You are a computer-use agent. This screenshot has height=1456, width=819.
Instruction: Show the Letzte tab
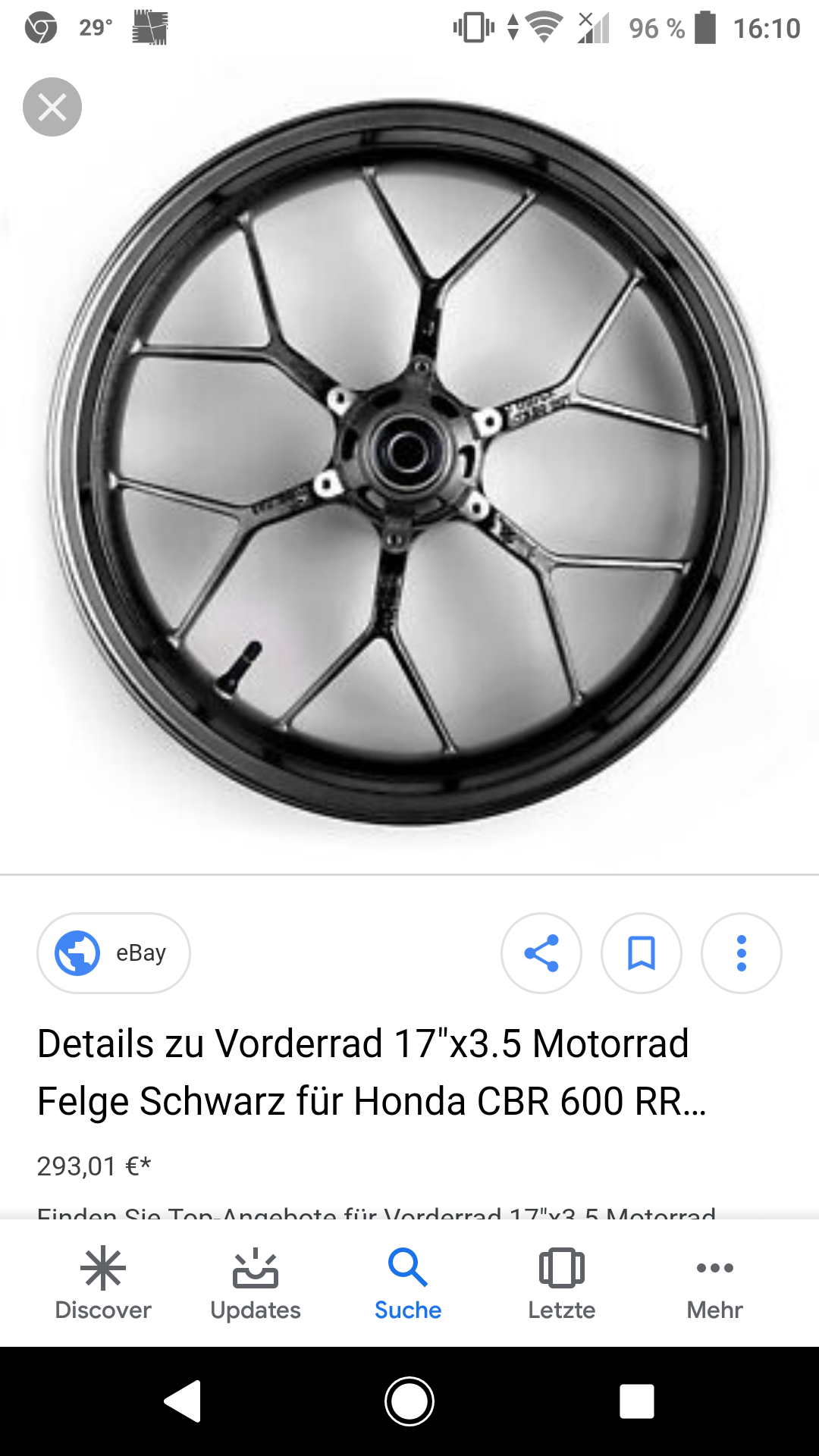pos(561,1283)
